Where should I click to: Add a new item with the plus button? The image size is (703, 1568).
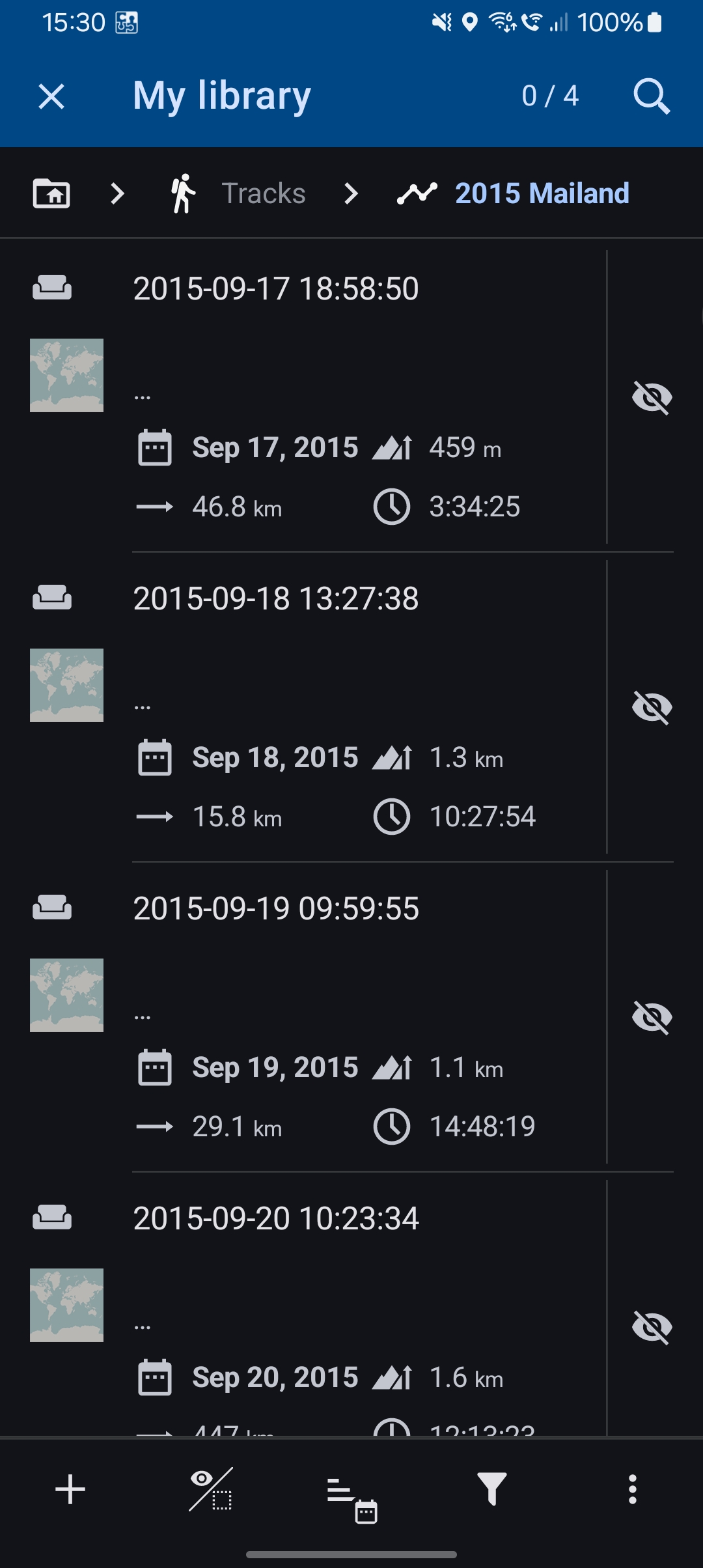pyautogui.click(x=70, y=1489)
